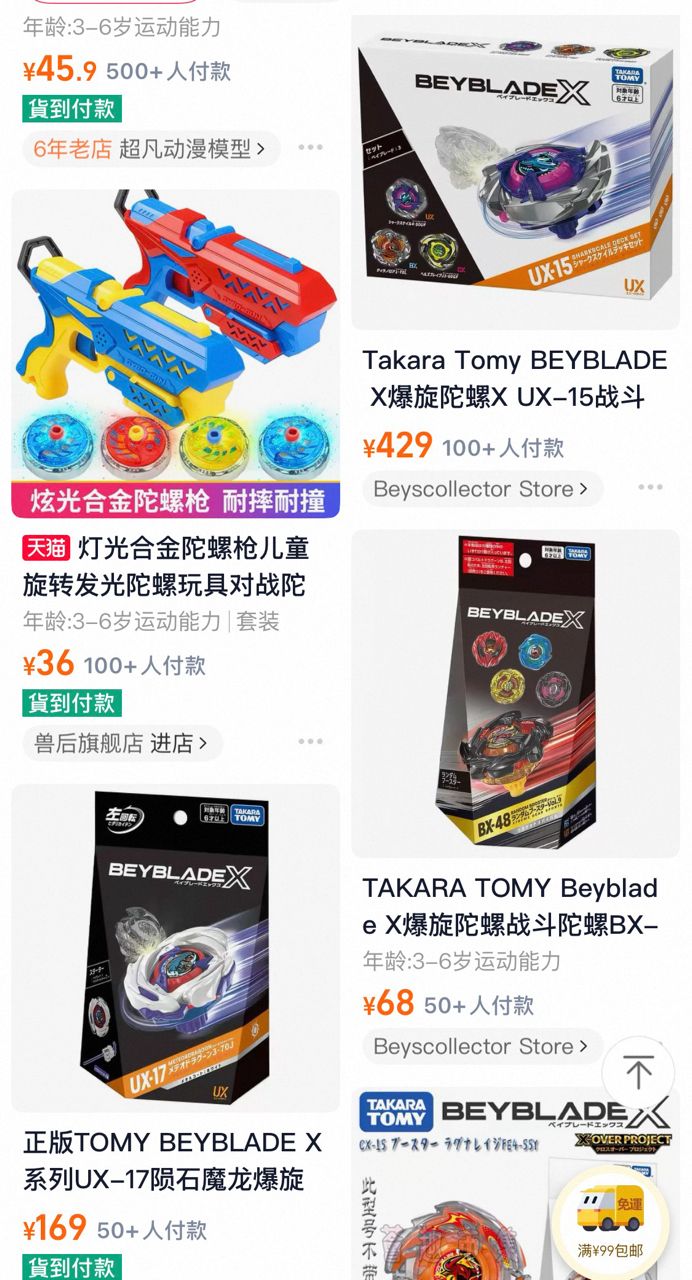Enter the 兽后旗舰店 store
Image resolution: width=692 pixels, height=1280 pixels.
pos(122,743)
